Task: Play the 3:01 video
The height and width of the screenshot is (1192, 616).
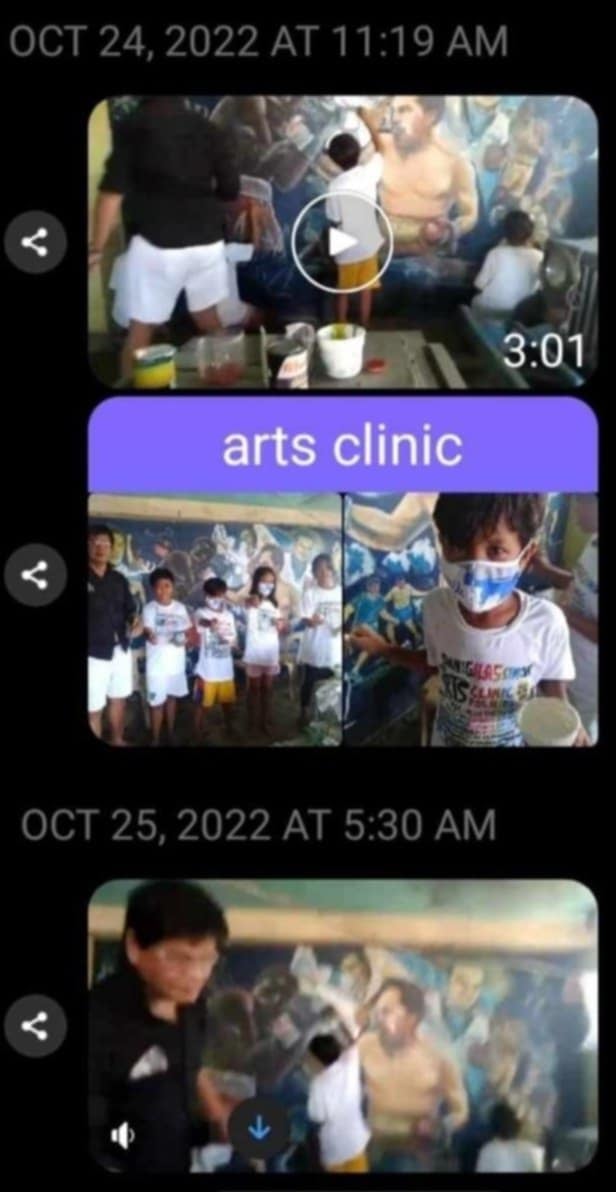Action: 342,242
